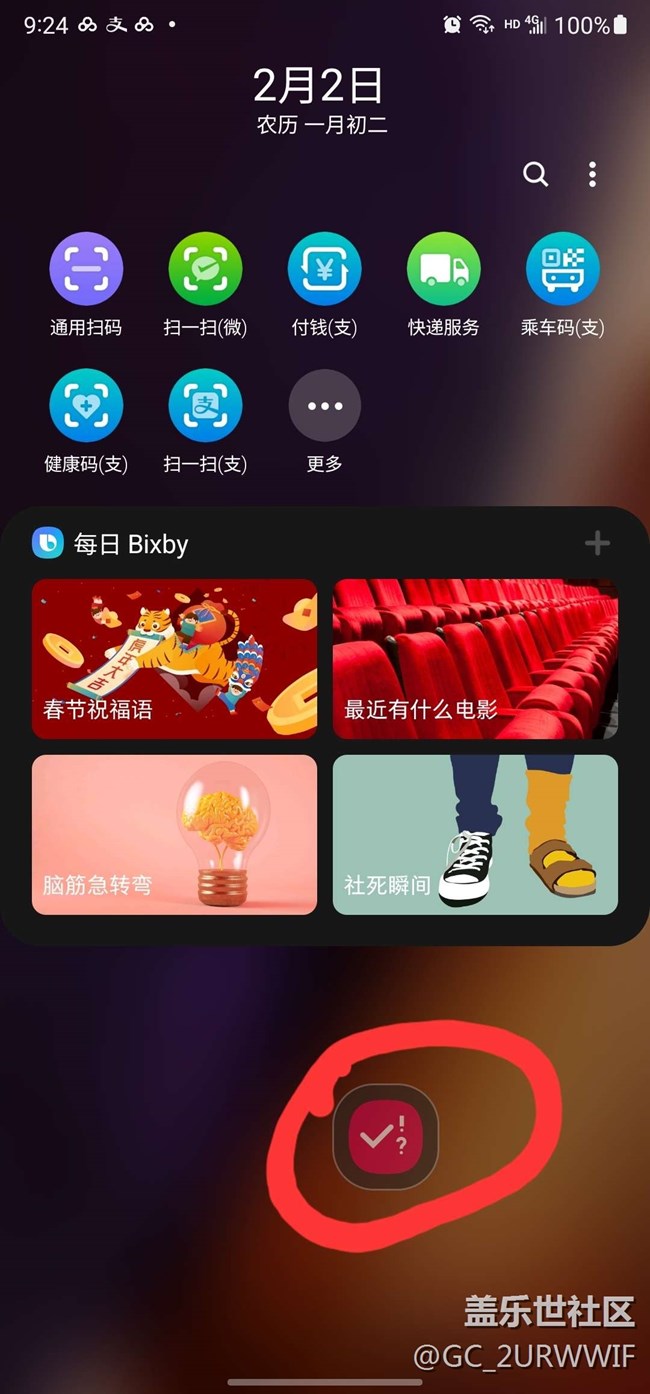
Task: Open Alipay payment code 付钱(支)
Action: (x=325, y=269)
